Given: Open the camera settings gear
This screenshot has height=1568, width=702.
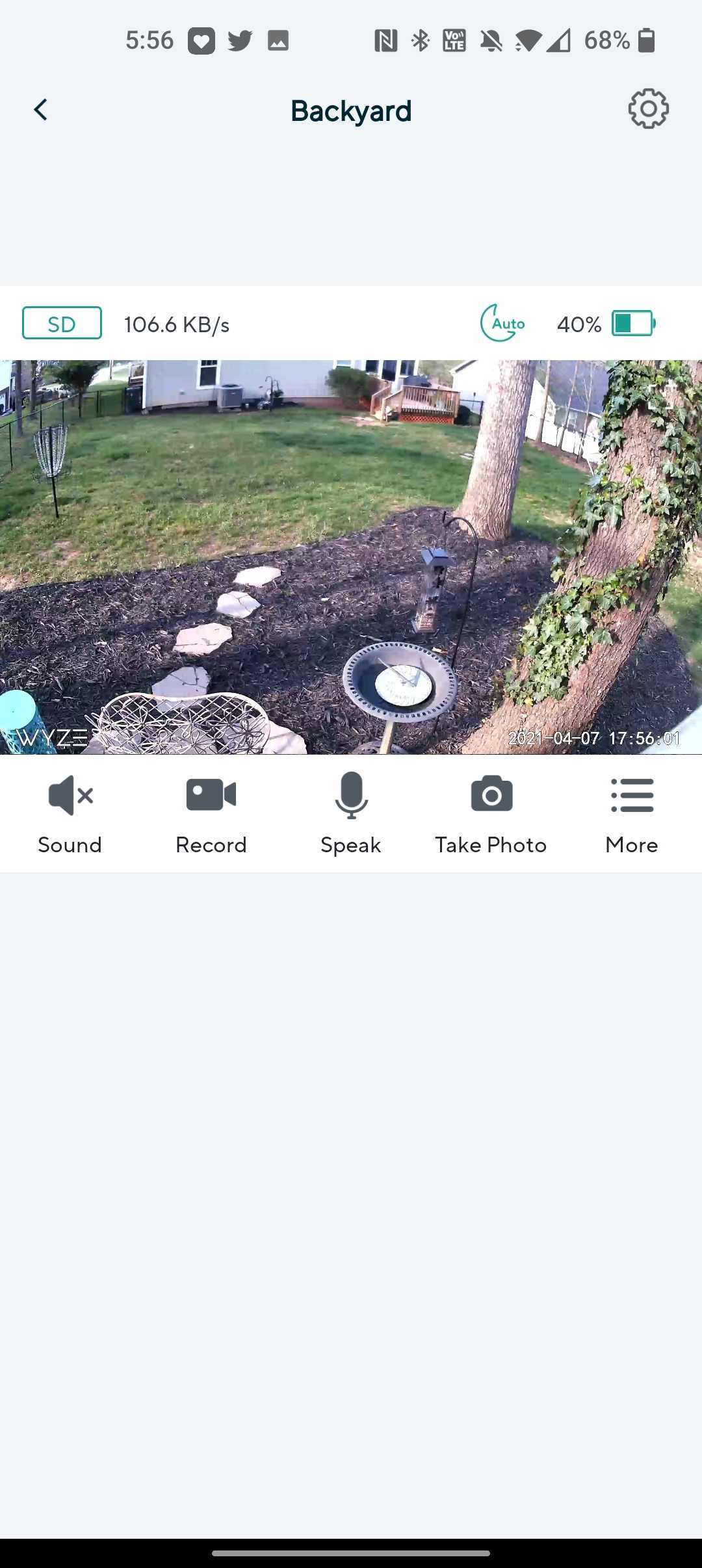Looking at the screenshot, I should [x=648, y=109].
